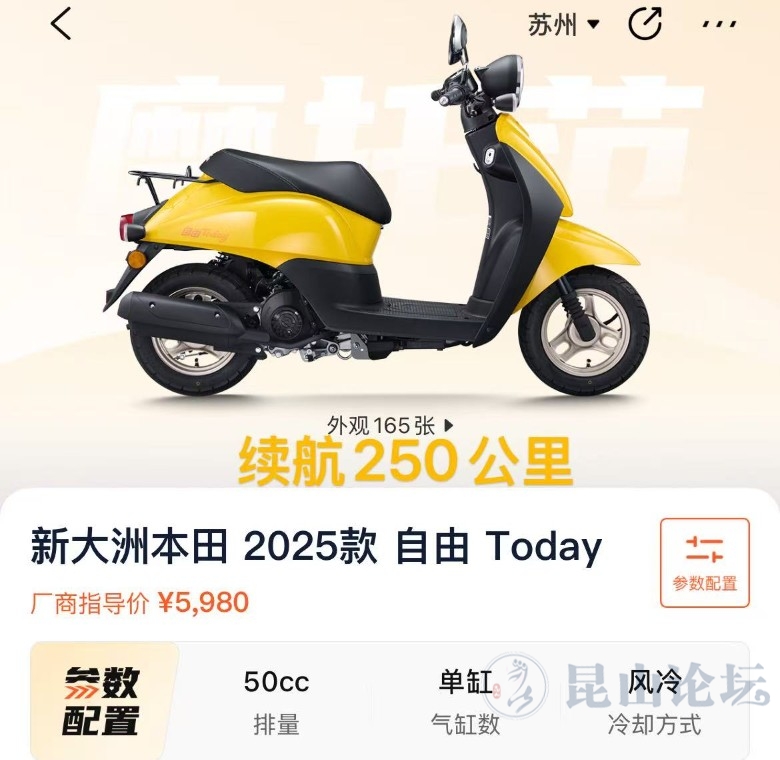Screen dimensions: 780x760
Task: Share this motorcycle page
Action: click(645, 24)
